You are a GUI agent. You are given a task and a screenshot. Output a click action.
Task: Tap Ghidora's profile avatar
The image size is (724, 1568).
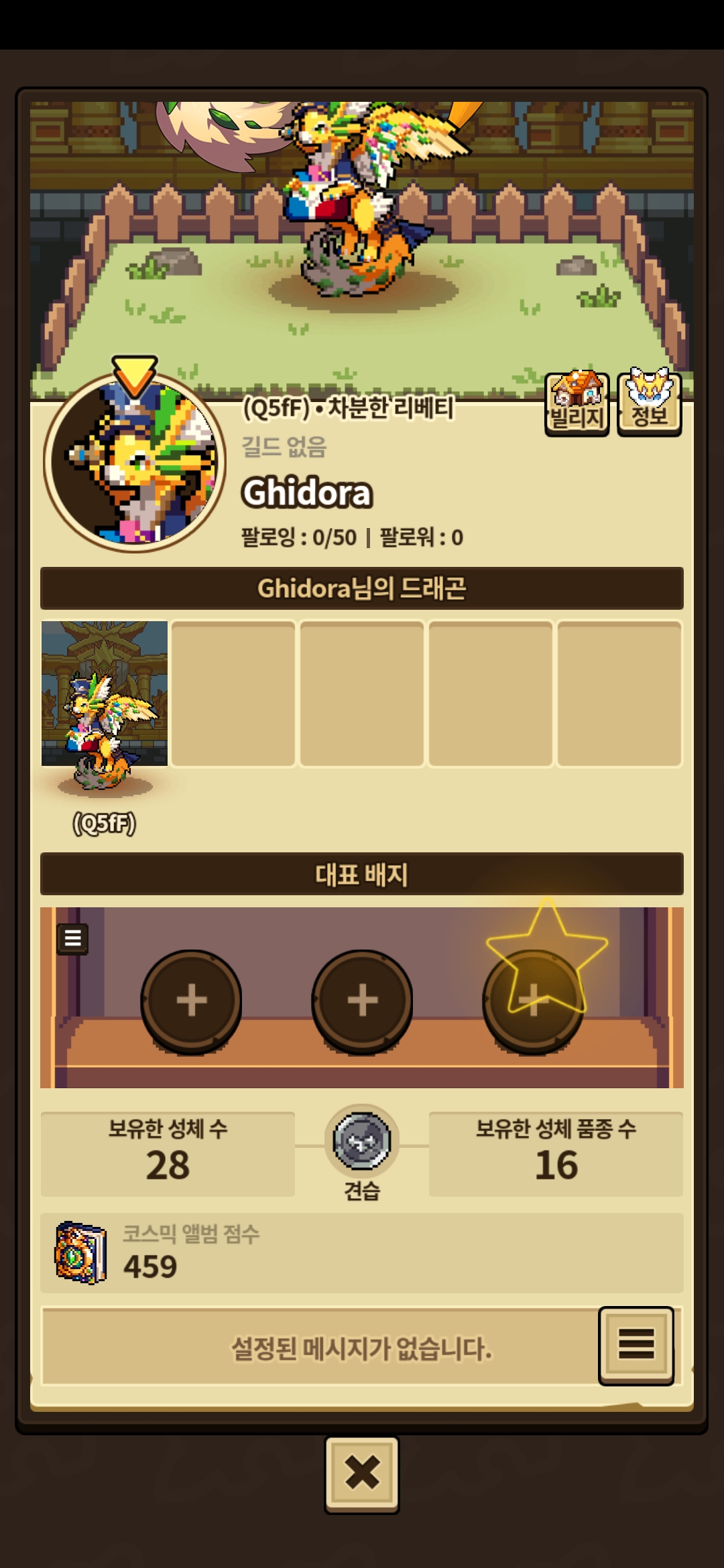click(x=135, y=462)
